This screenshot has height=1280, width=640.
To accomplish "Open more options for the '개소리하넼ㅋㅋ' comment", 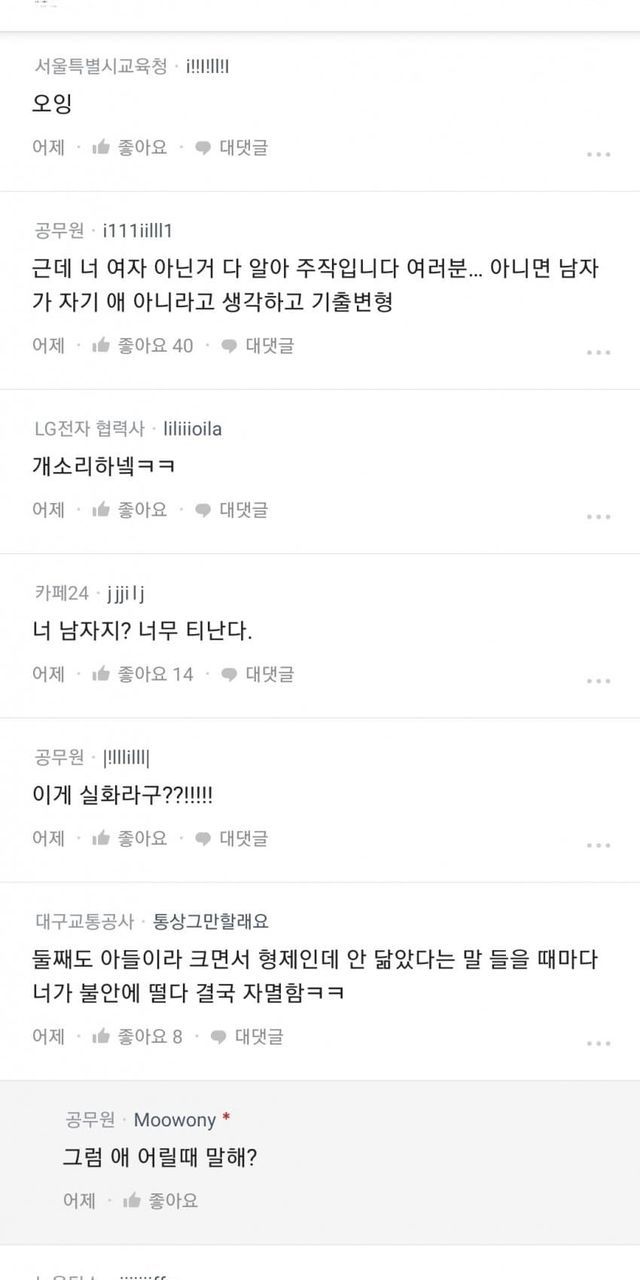I will coord(598,516).
